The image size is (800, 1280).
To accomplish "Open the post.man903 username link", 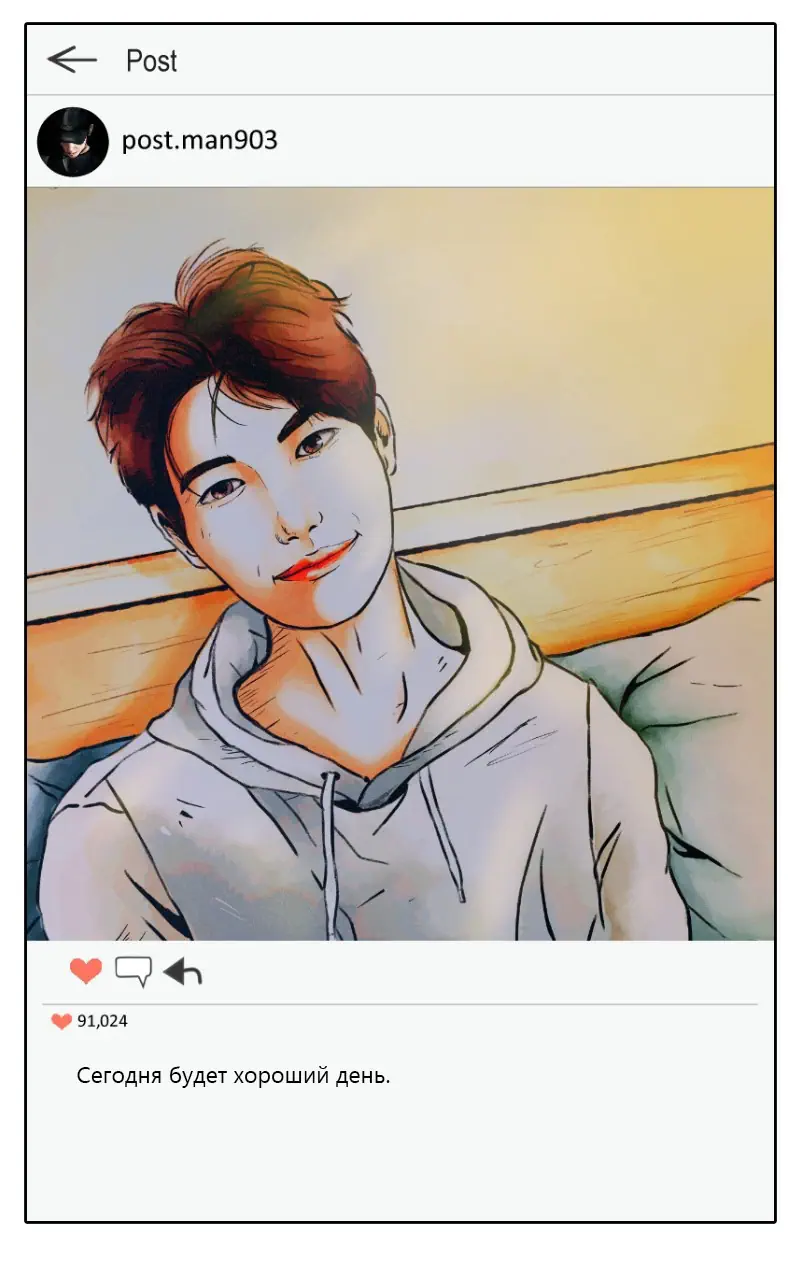I will [199, 141].
